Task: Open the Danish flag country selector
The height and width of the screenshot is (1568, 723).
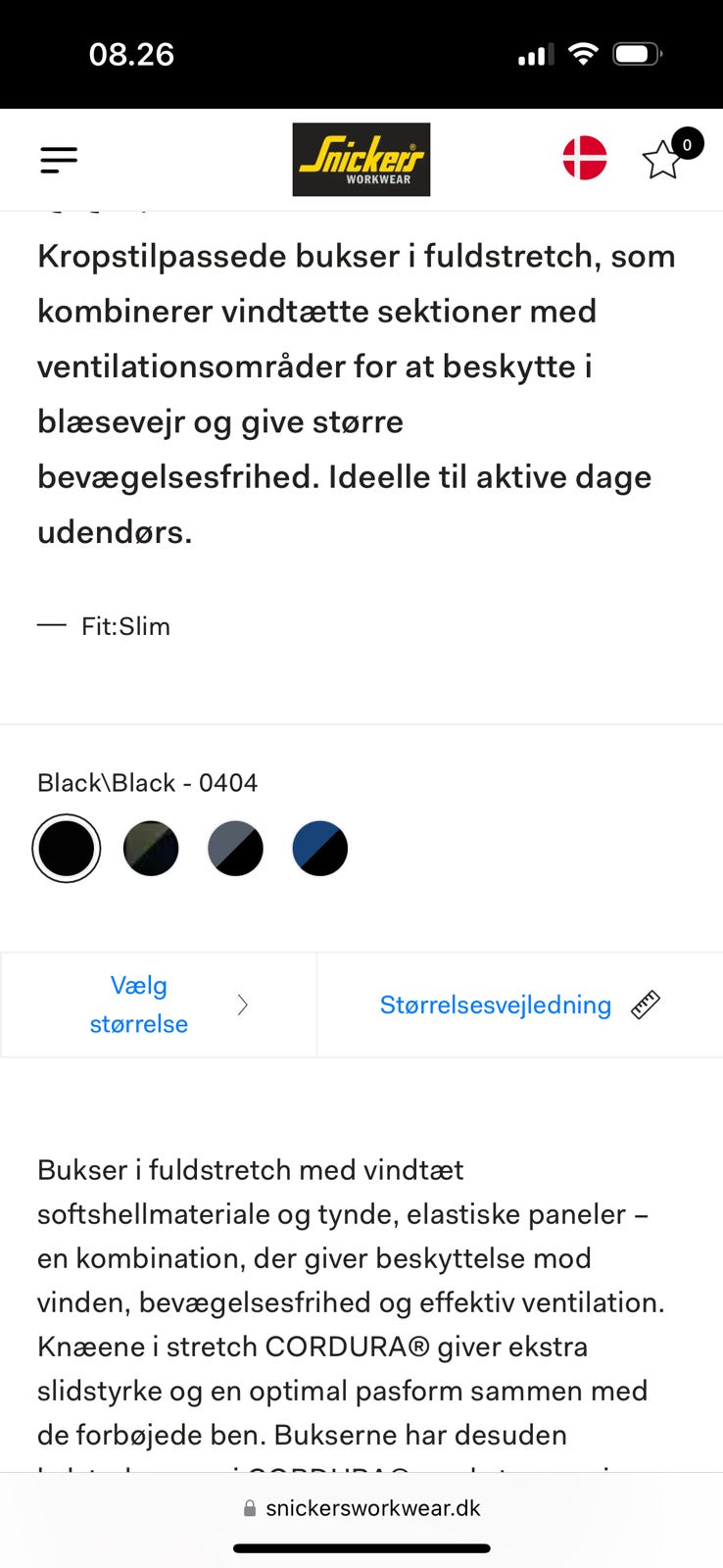Action: coord(584,157)
